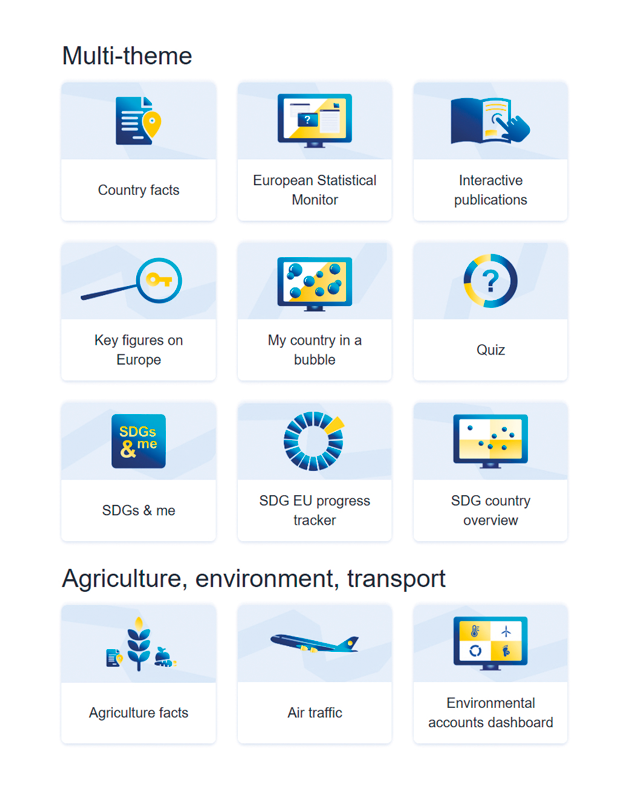
Task: Launch My country in a bubble
Action: pos(314,312)
